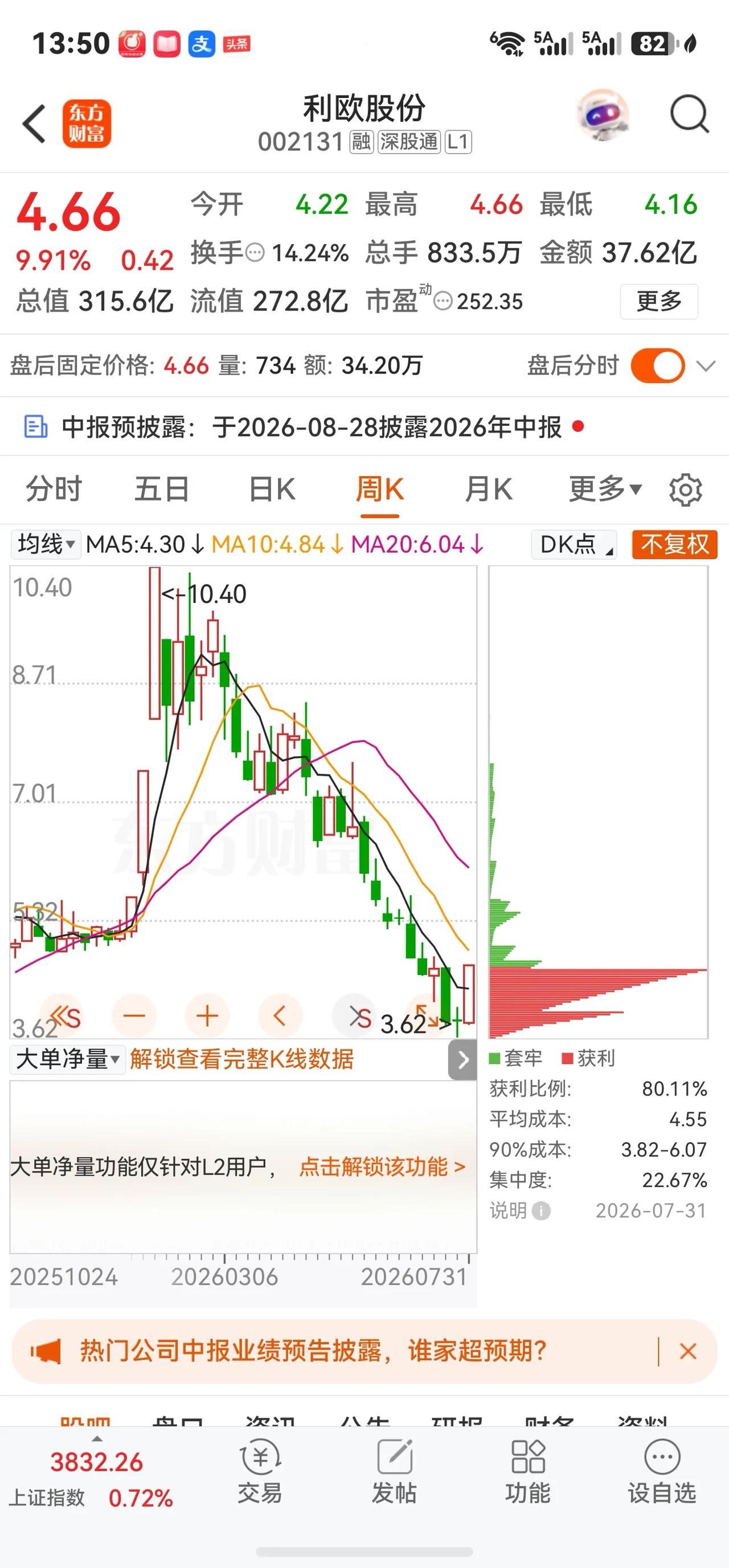This screenshot has height=1568, width=729.
Task: Open the 大单净量 indicator dropdown
Action: click(67, 1060)
